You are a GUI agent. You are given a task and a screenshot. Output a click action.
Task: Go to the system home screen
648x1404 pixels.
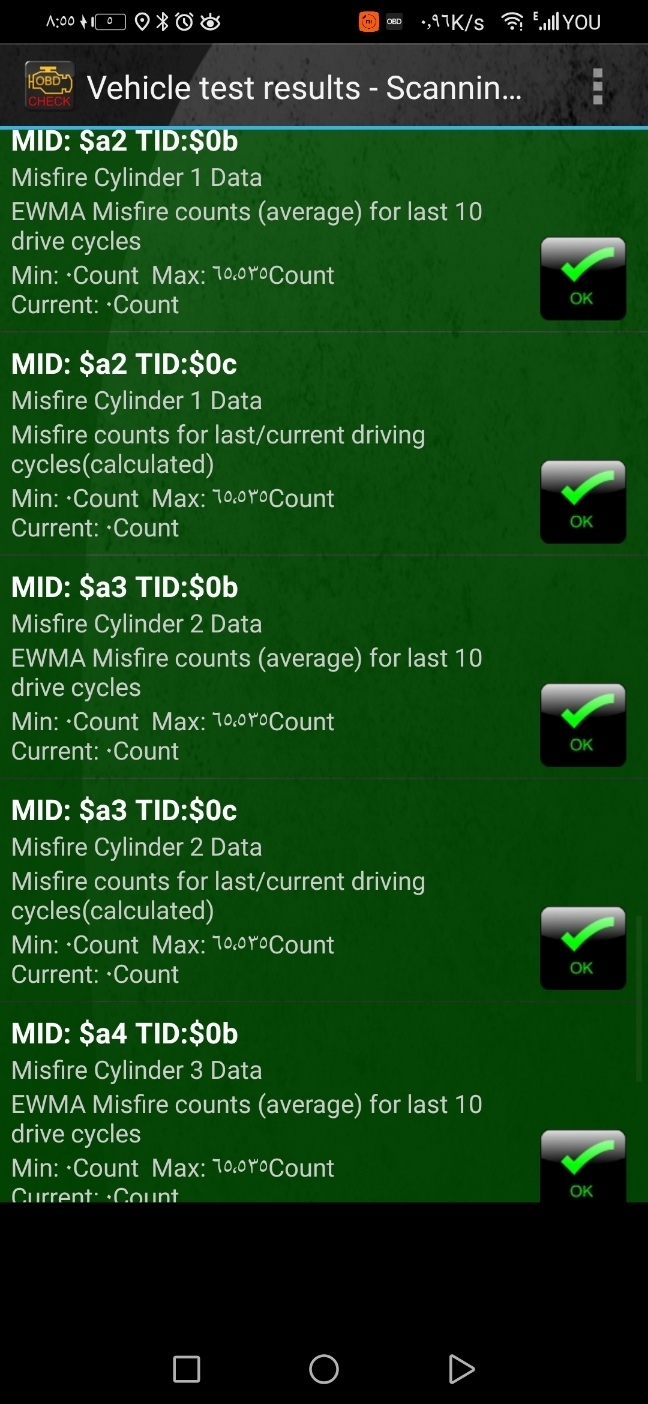tap(324, 1369)
